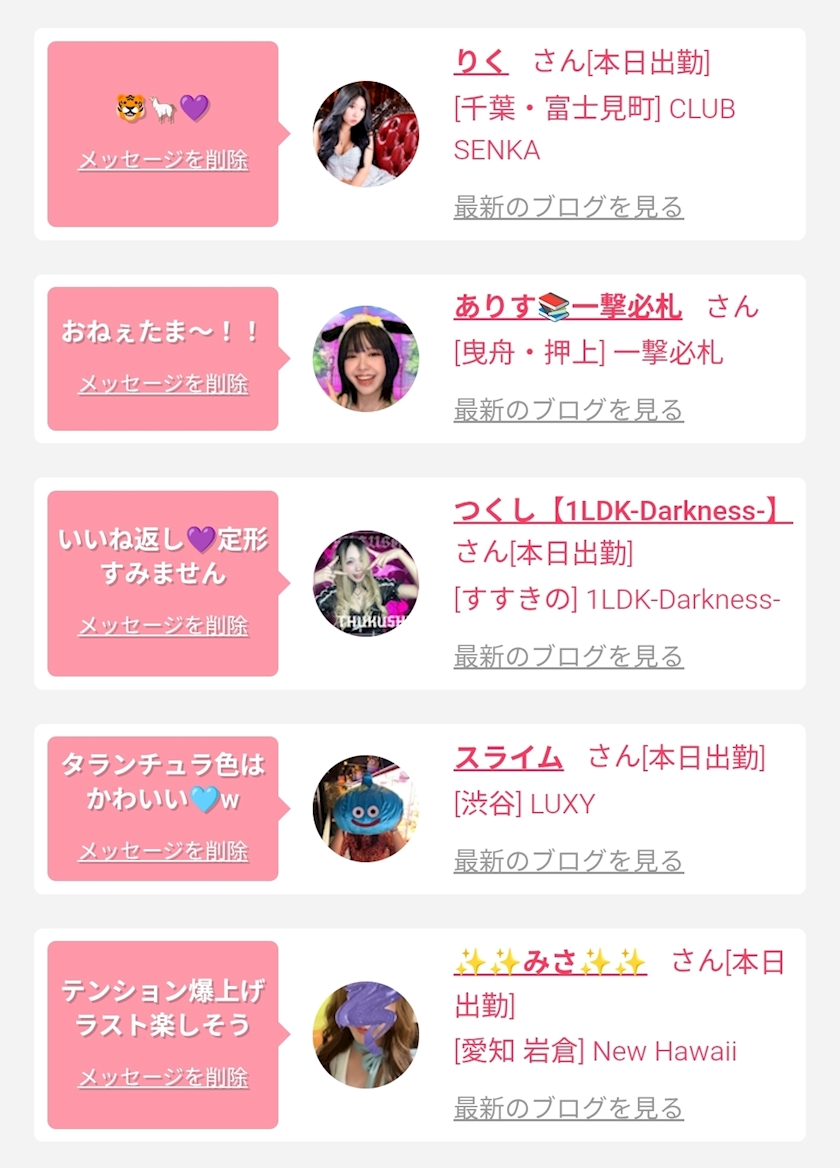Tap つくし's round profile photo
Screen dimensions: 840x1168
pyautogui.click(x=366, y=583)
